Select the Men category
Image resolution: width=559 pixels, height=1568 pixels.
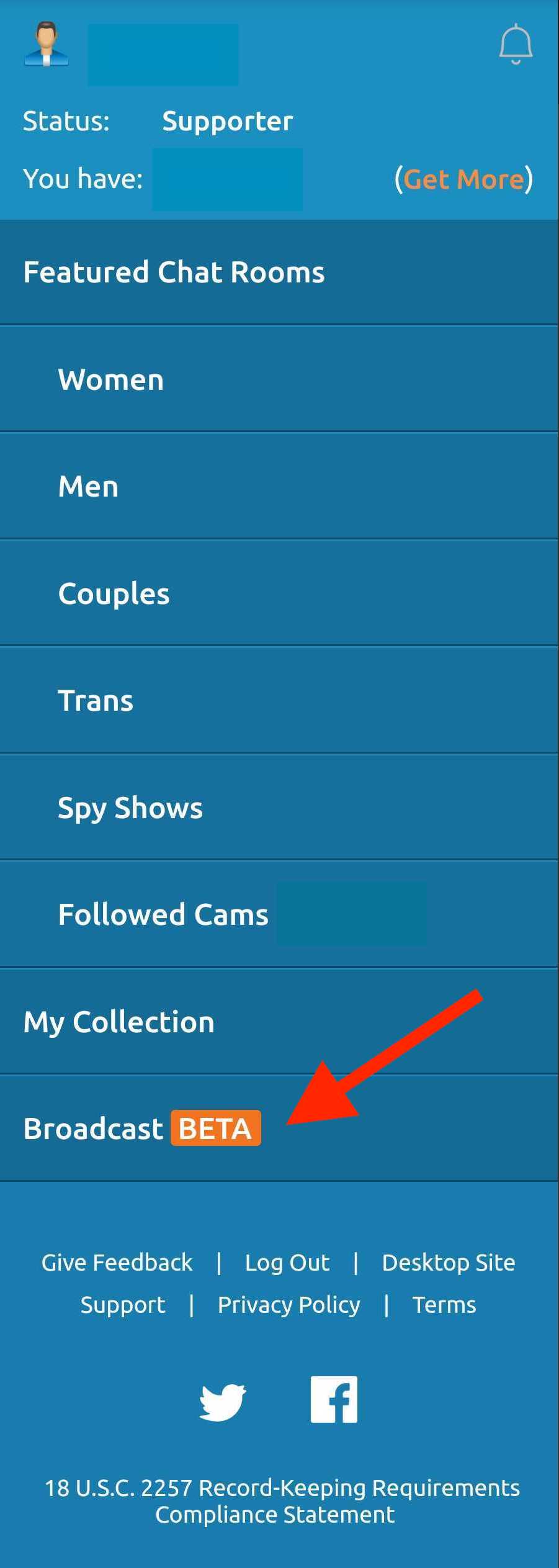[x=88, y=486]
